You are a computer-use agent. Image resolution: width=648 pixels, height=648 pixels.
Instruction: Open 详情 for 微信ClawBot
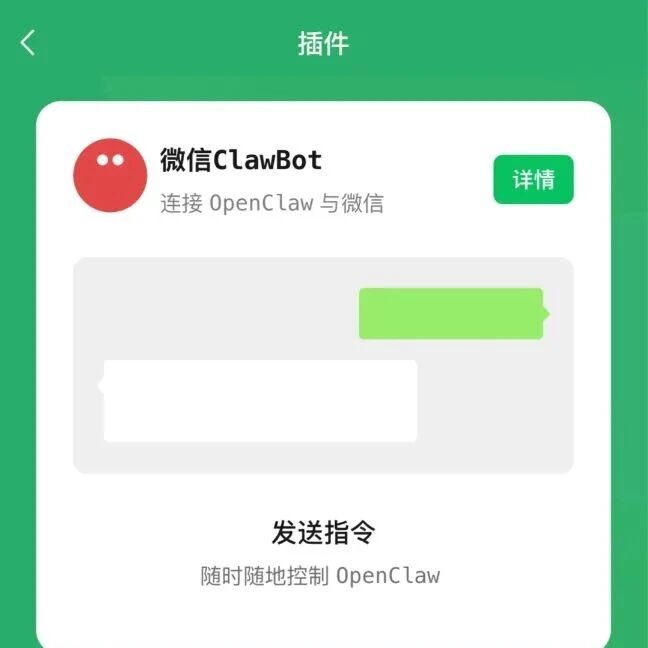click(533, 179)
